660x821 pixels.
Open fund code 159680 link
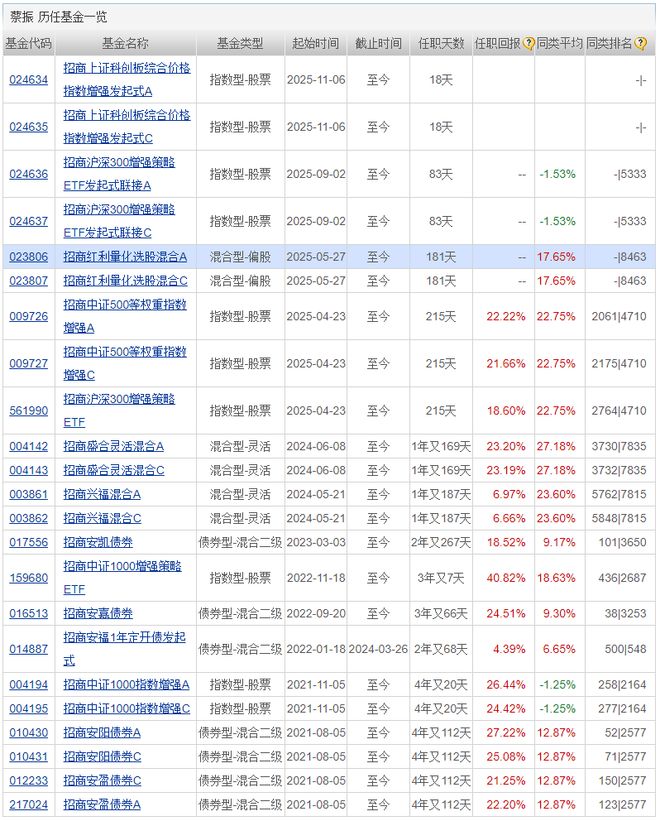point(28,577)
